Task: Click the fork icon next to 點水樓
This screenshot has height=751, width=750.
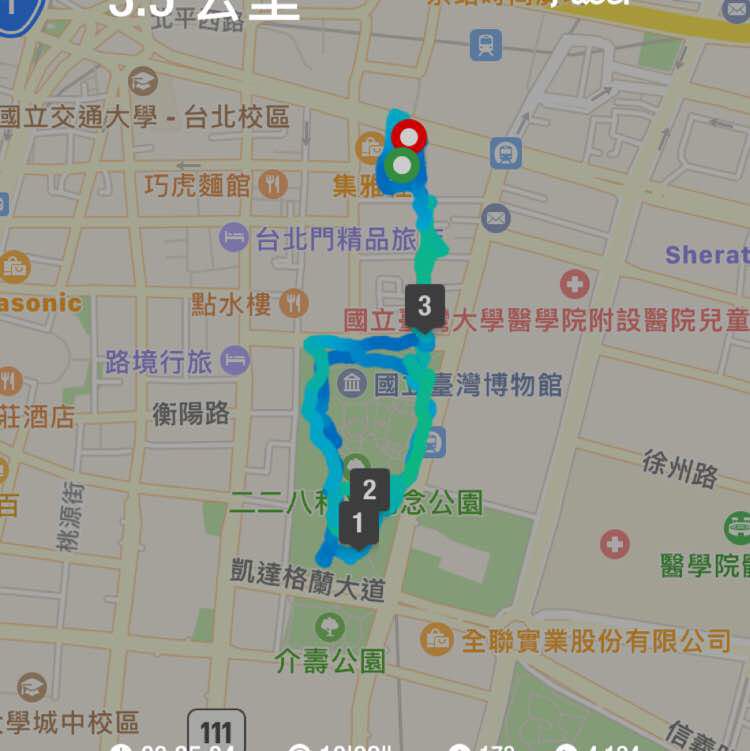Action: tap(295, 300)
